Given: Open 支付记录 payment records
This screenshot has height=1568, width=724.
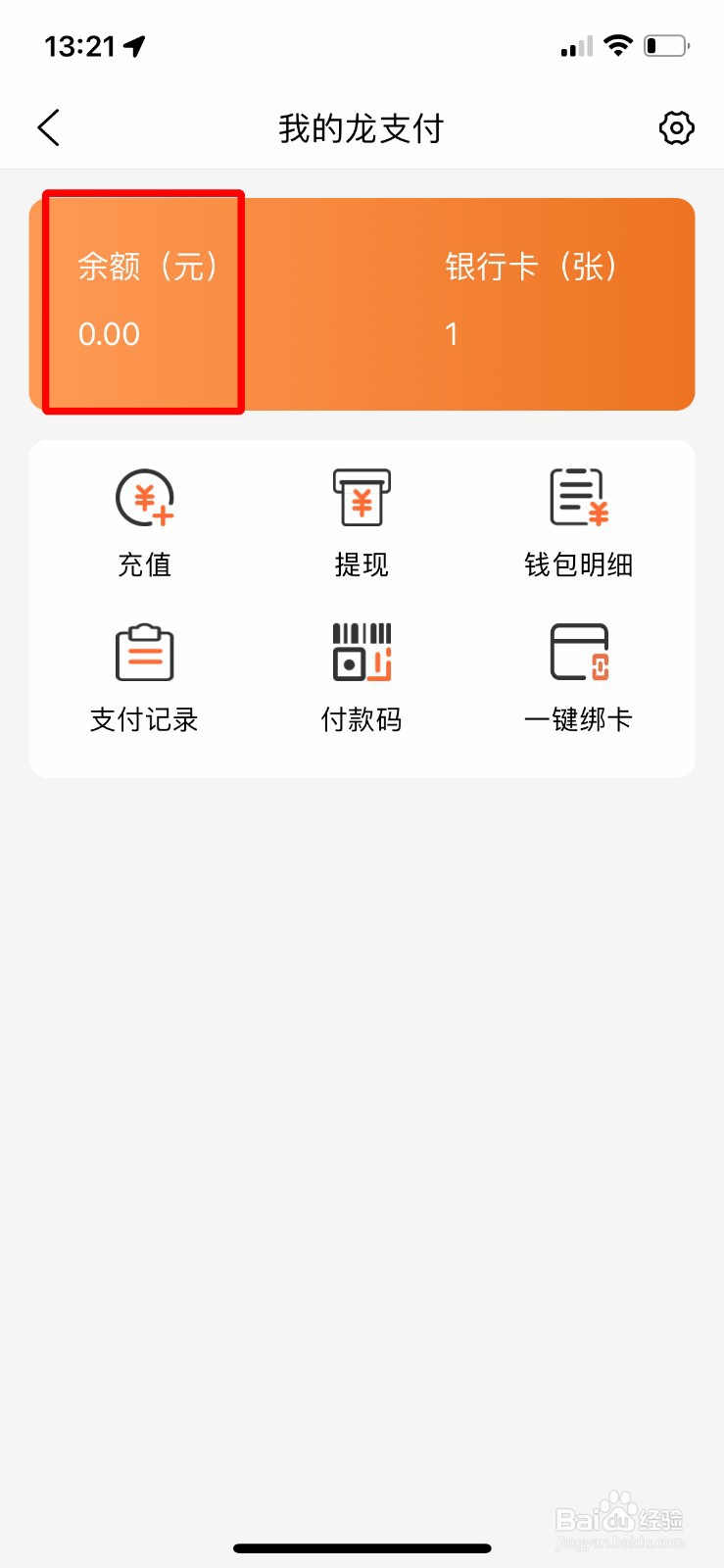Looking at the screenshot, I should [x=144, y=674].
